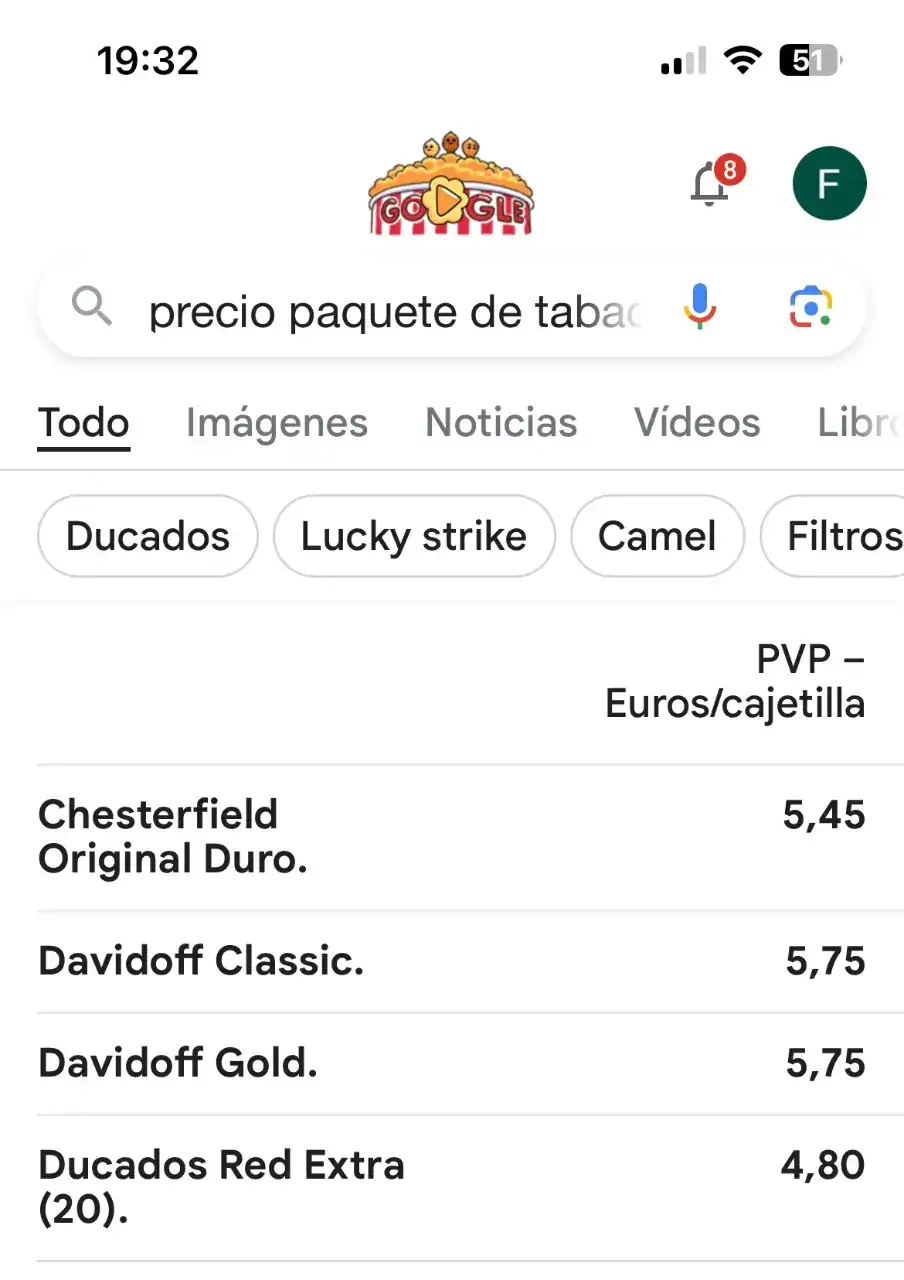This screenshot has height=1280, width=904.
Task: Choose the Camel chip
Action: pyautogui.click(x=657, y=537)
